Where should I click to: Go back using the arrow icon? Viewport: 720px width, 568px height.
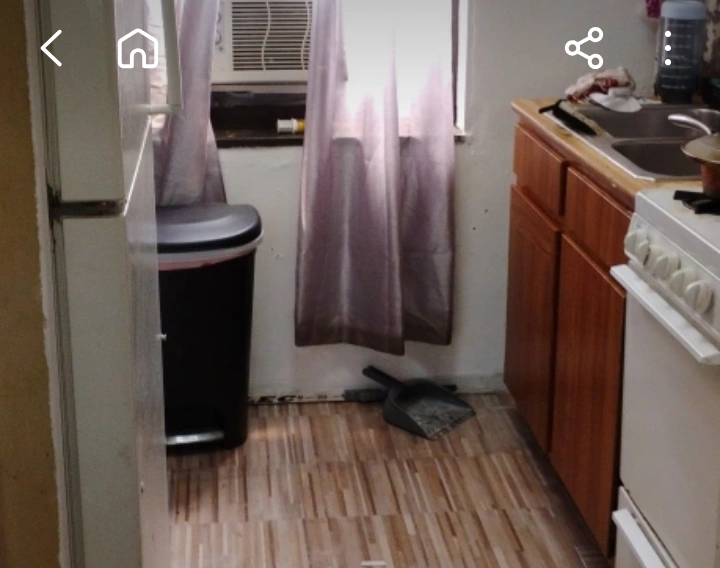pyautogui.click(x=51, y=48)
